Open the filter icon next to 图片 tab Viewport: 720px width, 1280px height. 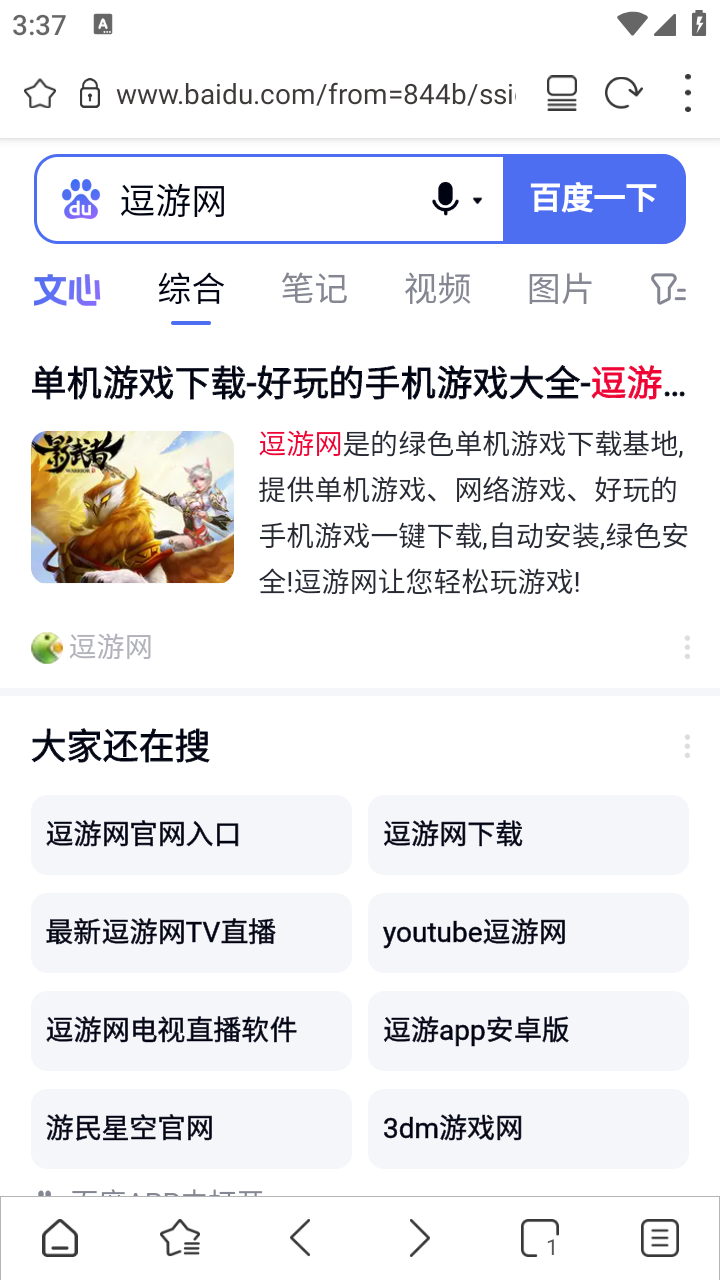click(668, 289)
